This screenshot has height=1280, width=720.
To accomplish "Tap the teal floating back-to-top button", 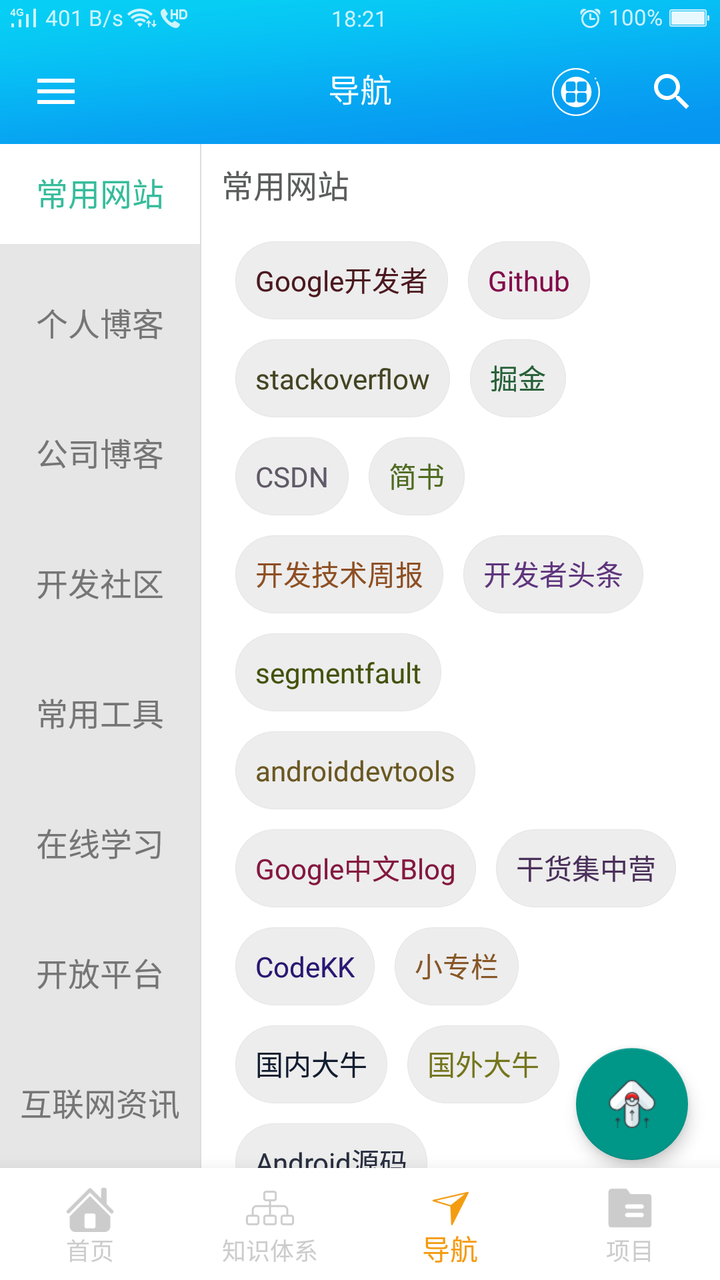I will point(632,1103).
